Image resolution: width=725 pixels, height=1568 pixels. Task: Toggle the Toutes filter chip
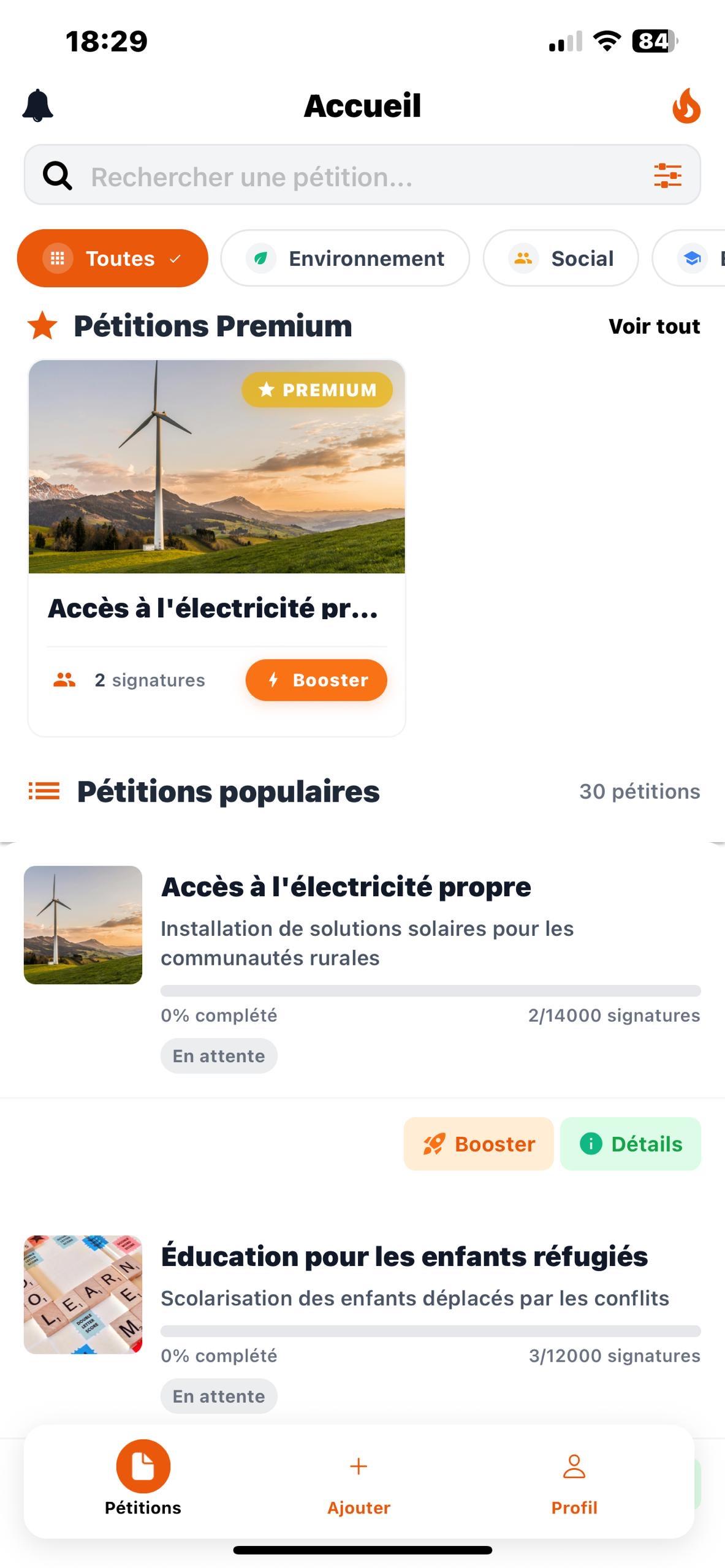[x=112, y=258]
